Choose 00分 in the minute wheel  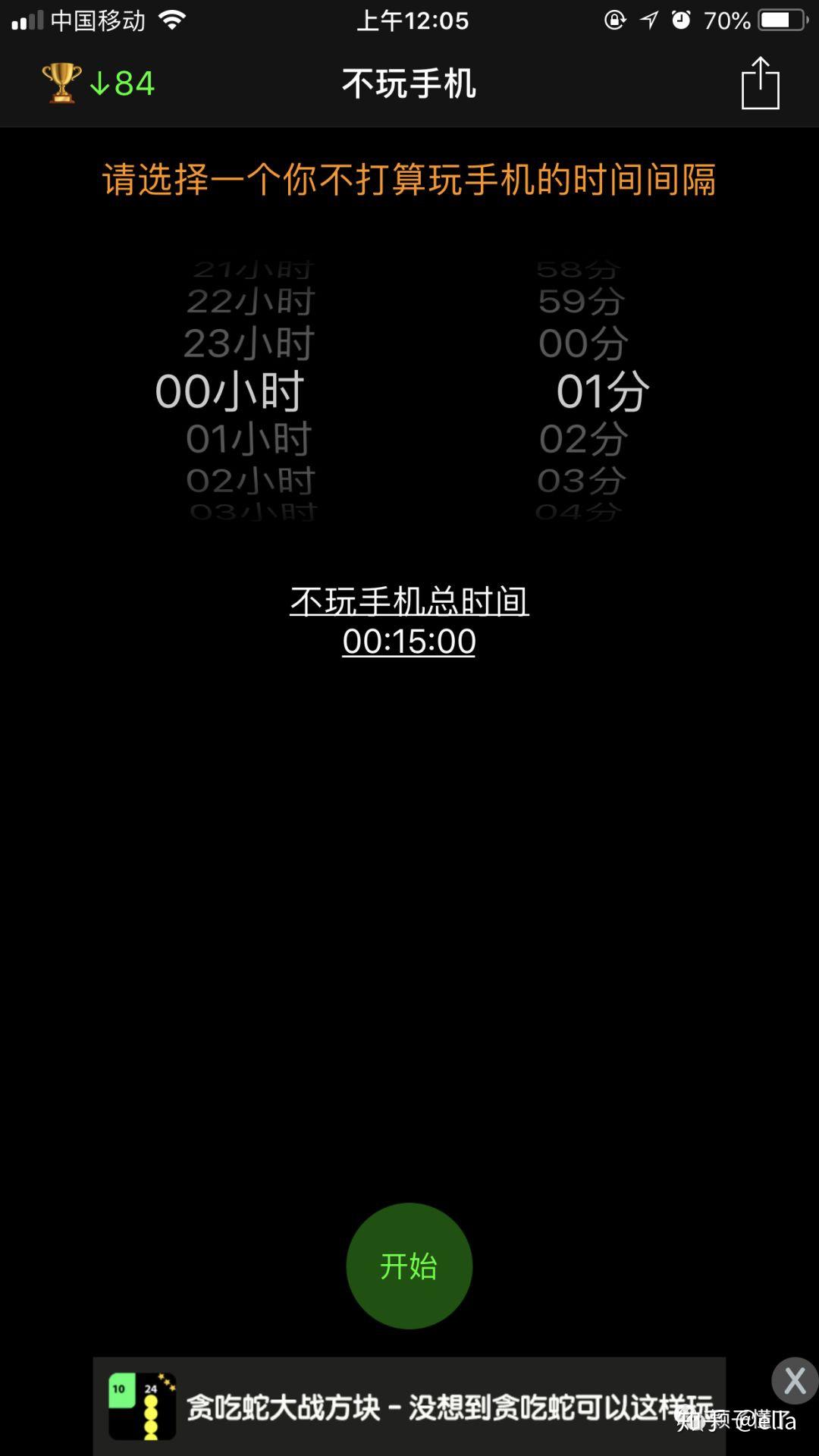click(583, 344)
